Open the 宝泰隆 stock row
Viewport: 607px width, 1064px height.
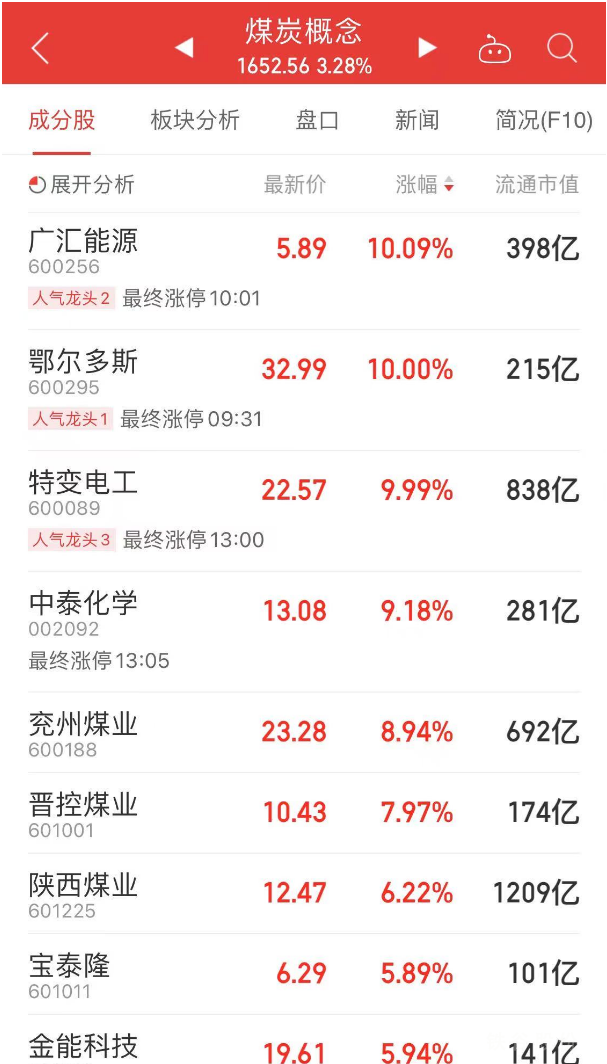click(304, 974)
